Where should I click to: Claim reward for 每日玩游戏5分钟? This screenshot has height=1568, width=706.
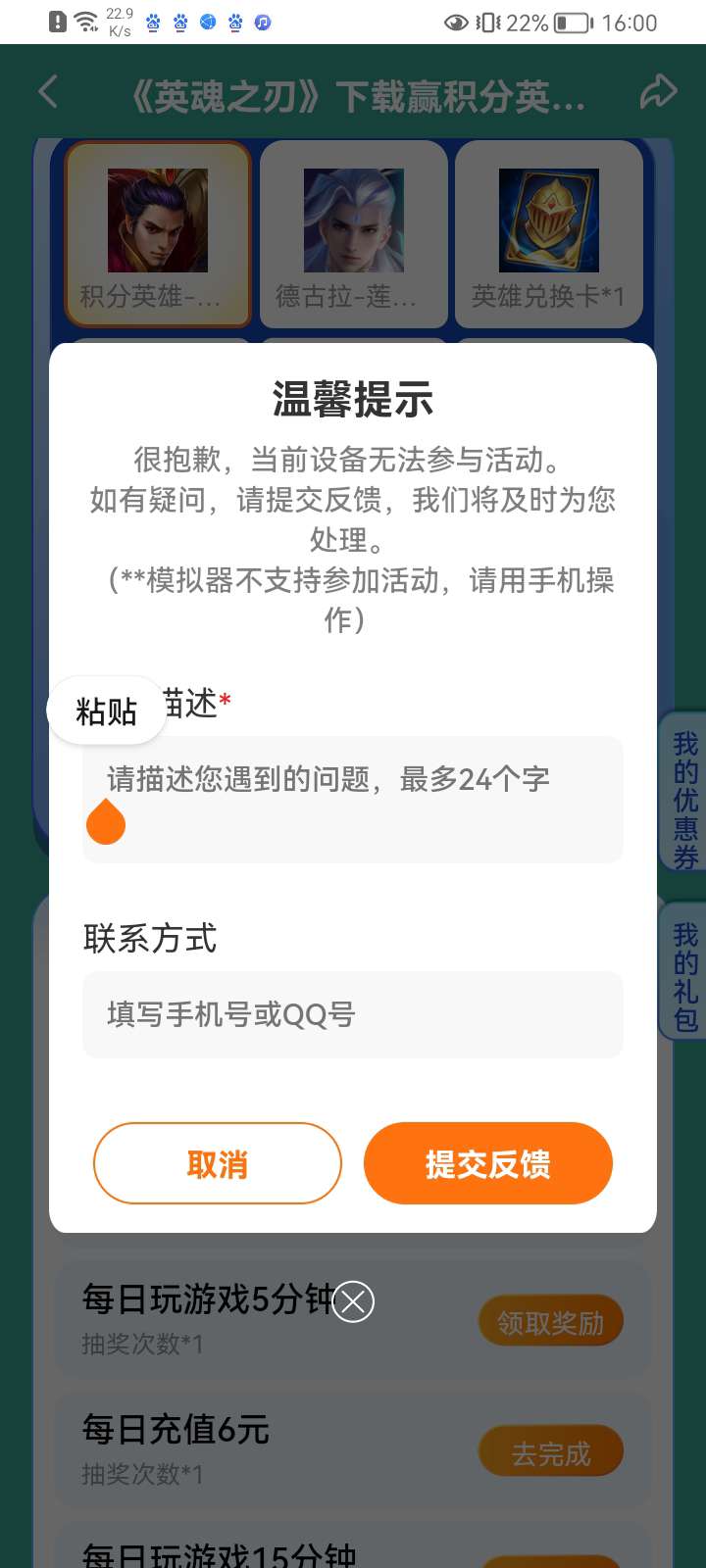pos(550,1323)
